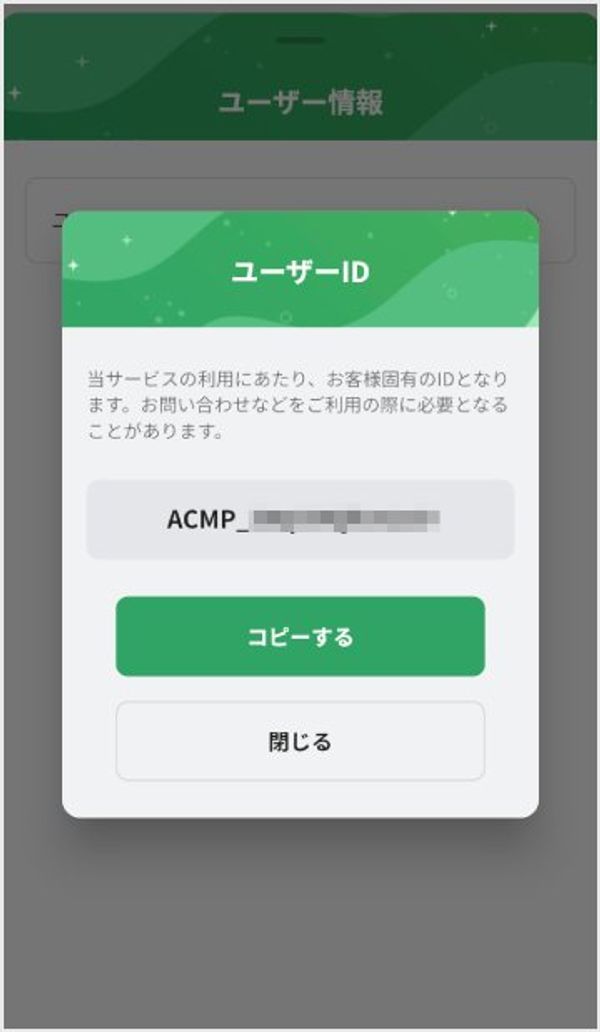Close the dialog with the 閉じる button
The height and width of the screenshot is (1032, 600).
tap(300, 741)
